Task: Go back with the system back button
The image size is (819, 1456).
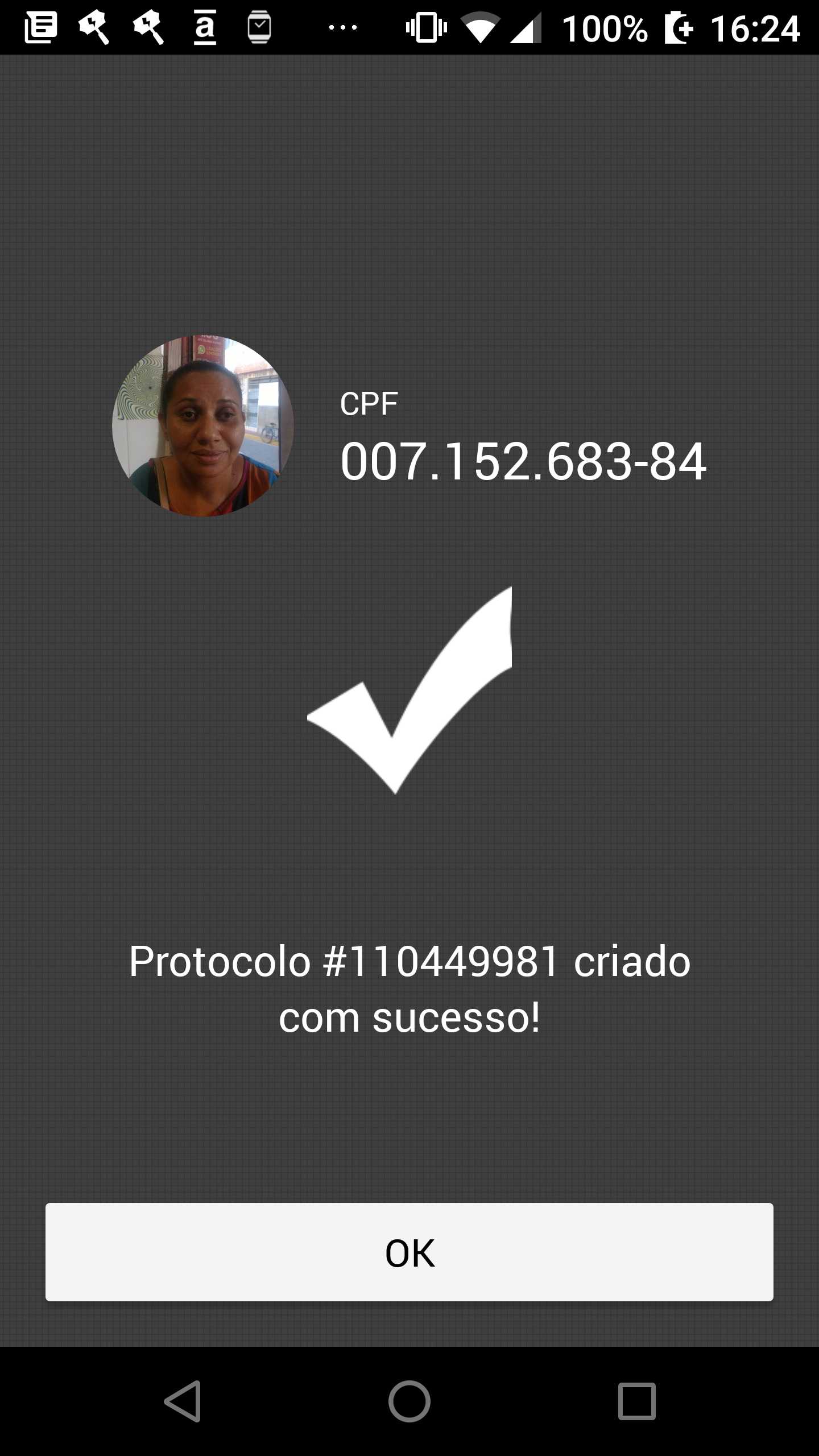Action: coord(183,1401)
